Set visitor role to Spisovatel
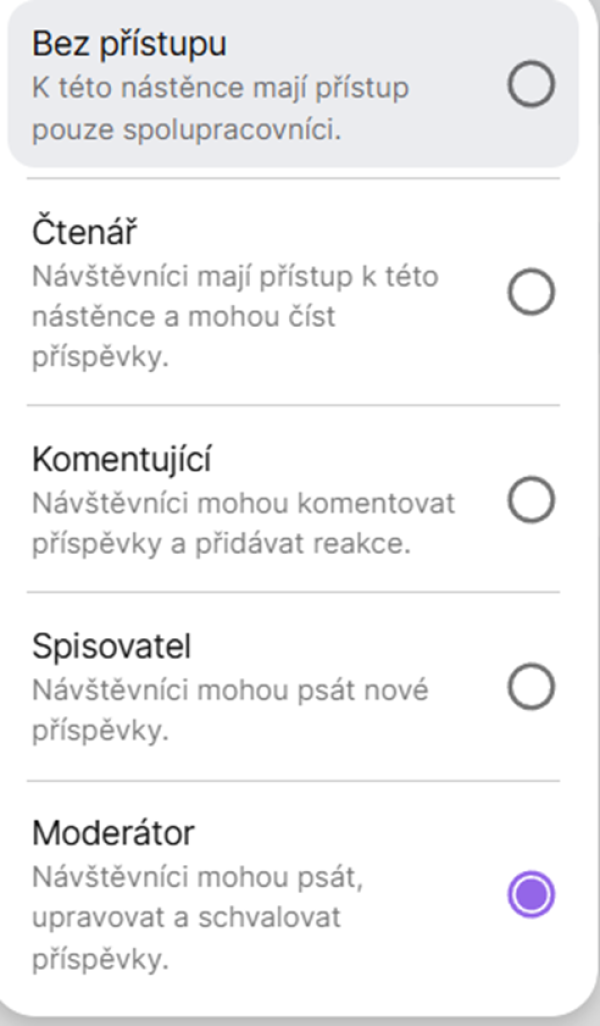600x1026 pixels. [293, 687]
